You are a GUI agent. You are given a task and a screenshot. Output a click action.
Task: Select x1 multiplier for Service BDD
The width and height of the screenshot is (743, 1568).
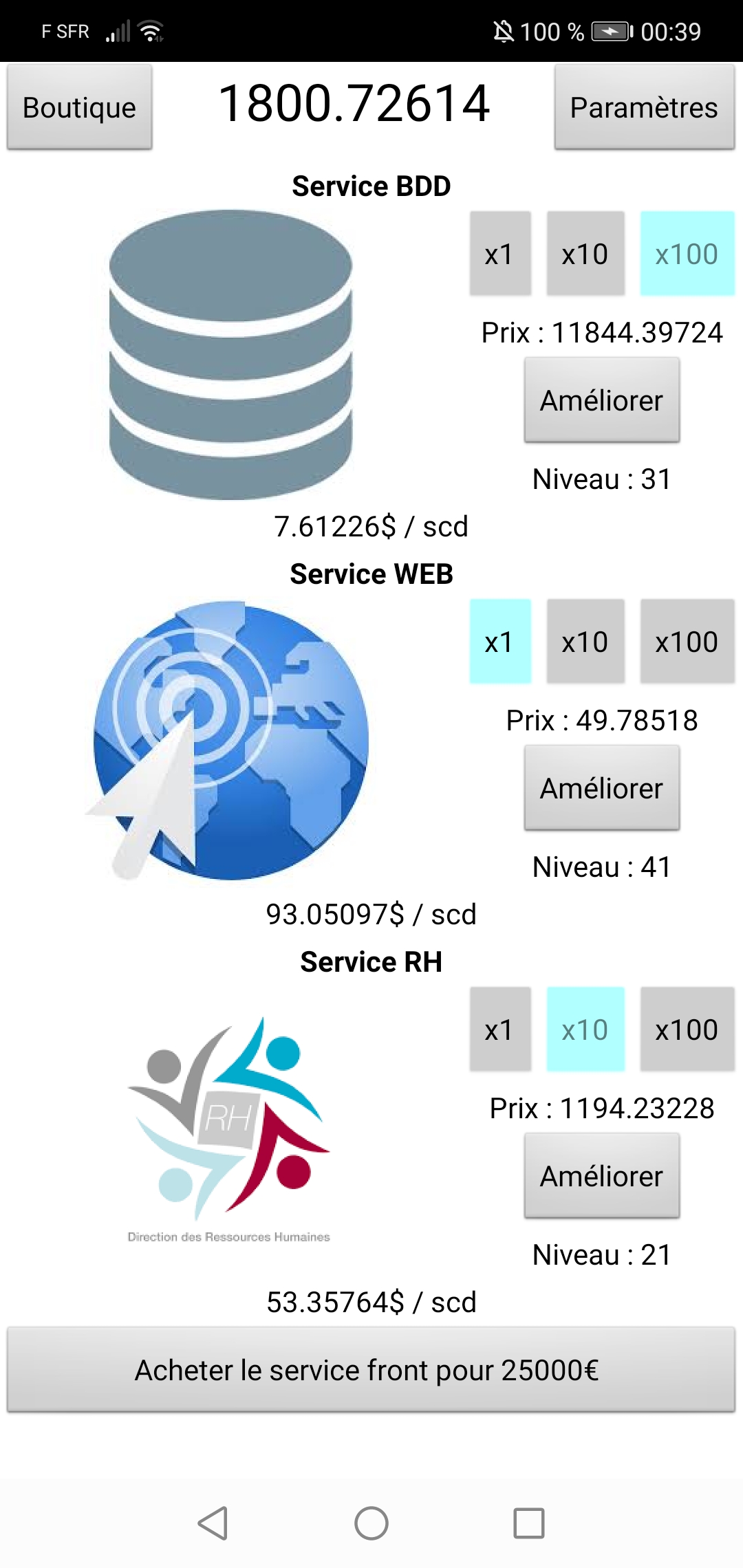499,253
